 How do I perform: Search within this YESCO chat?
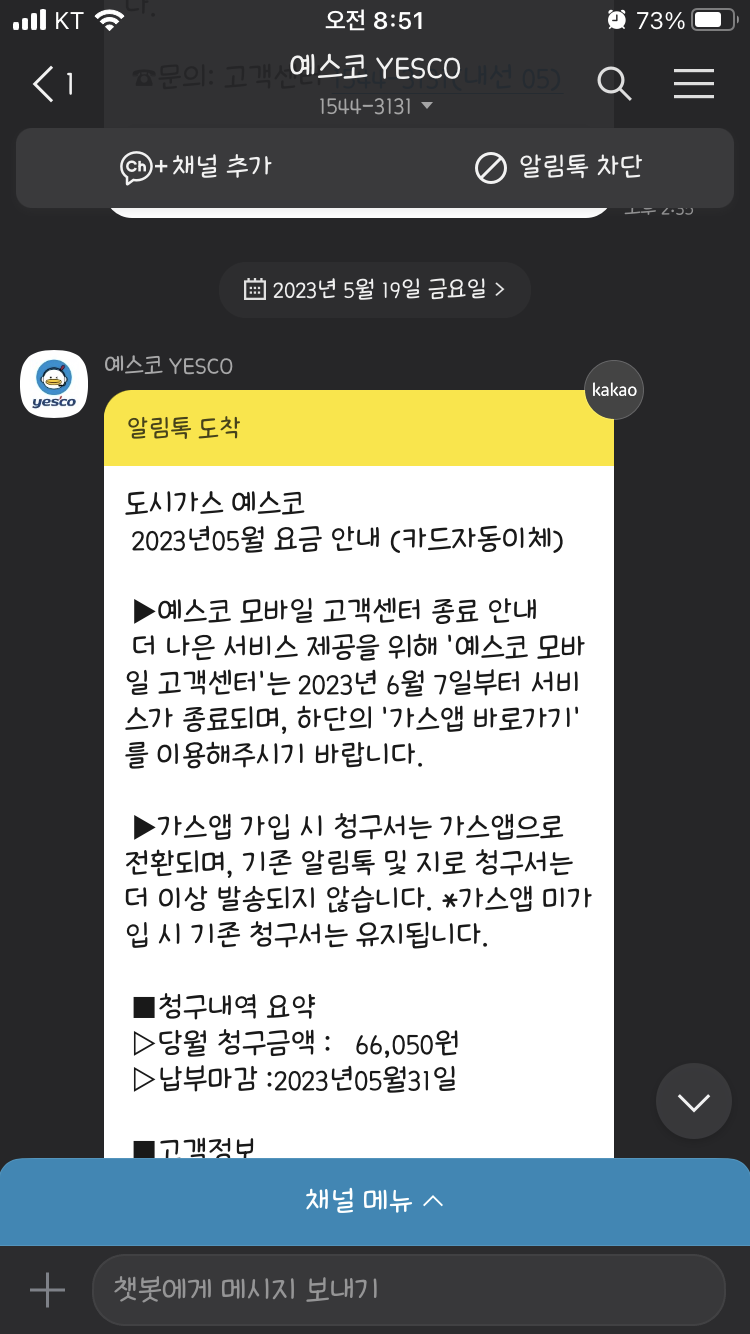[614, 85]
